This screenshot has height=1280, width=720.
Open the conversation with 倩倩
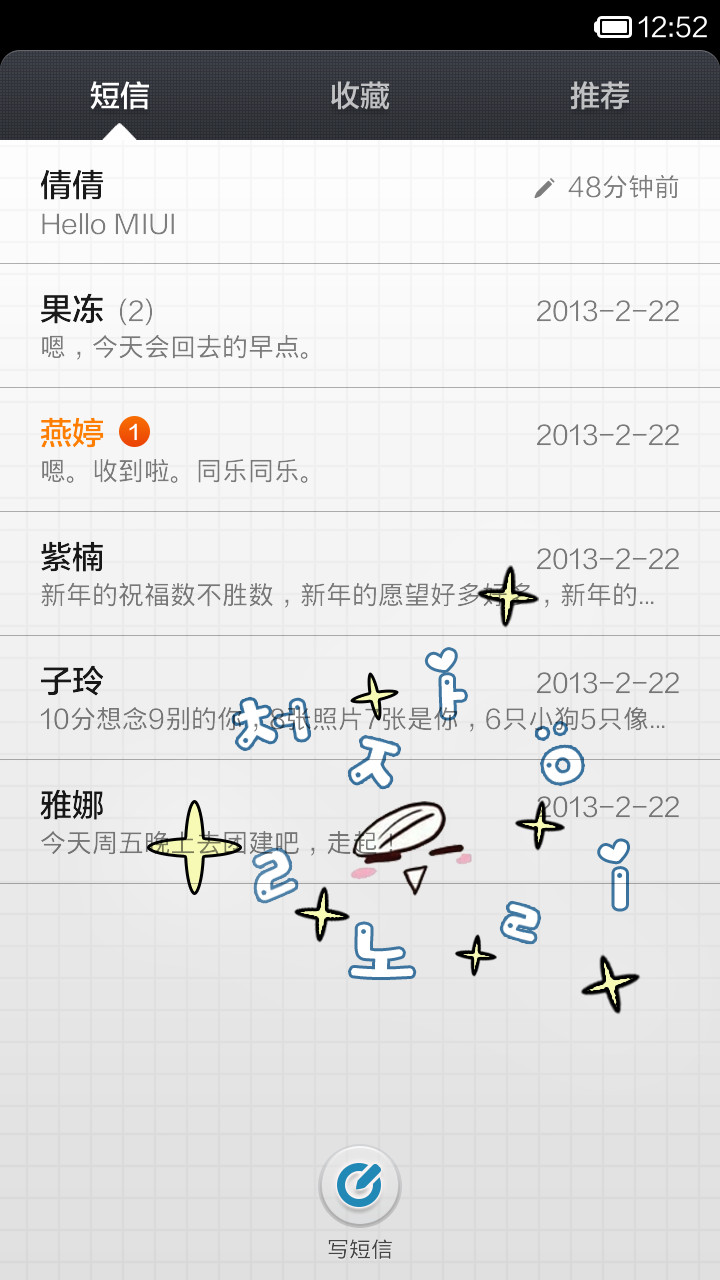coord(360,202)
